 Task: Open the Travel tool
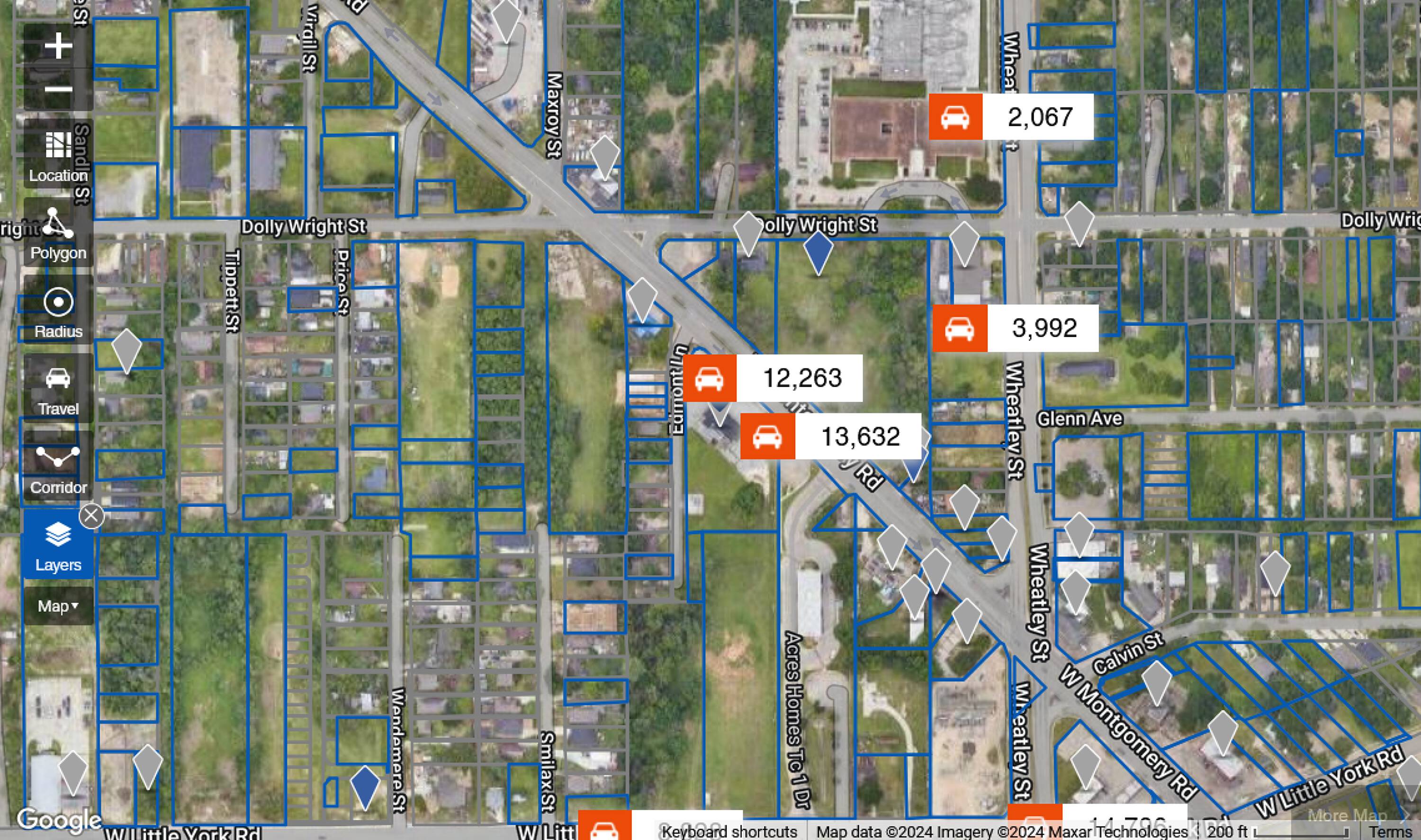coord(58,389)
